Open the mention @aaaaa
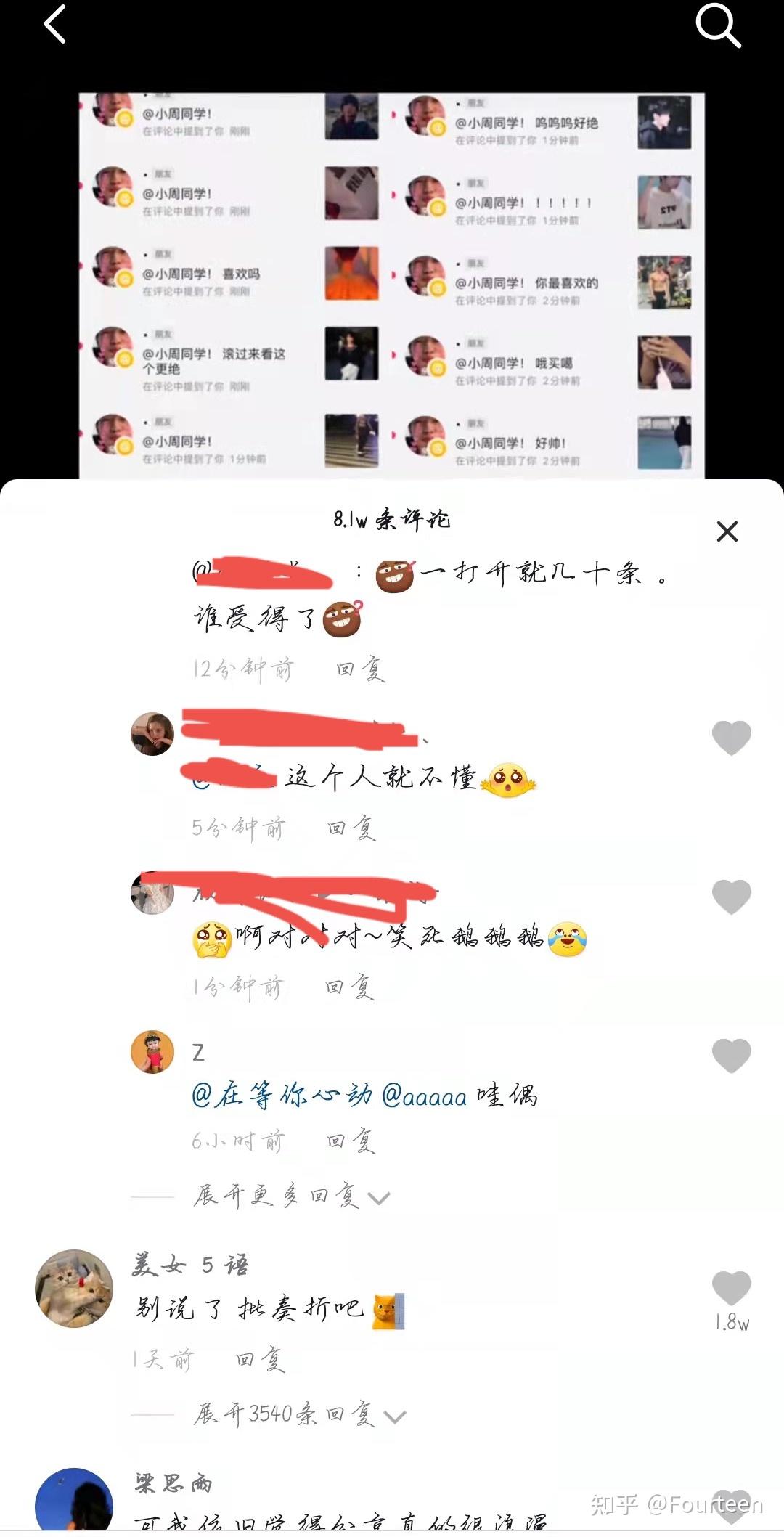This screenshot has height=1537, width=784. pos(424,1096)
